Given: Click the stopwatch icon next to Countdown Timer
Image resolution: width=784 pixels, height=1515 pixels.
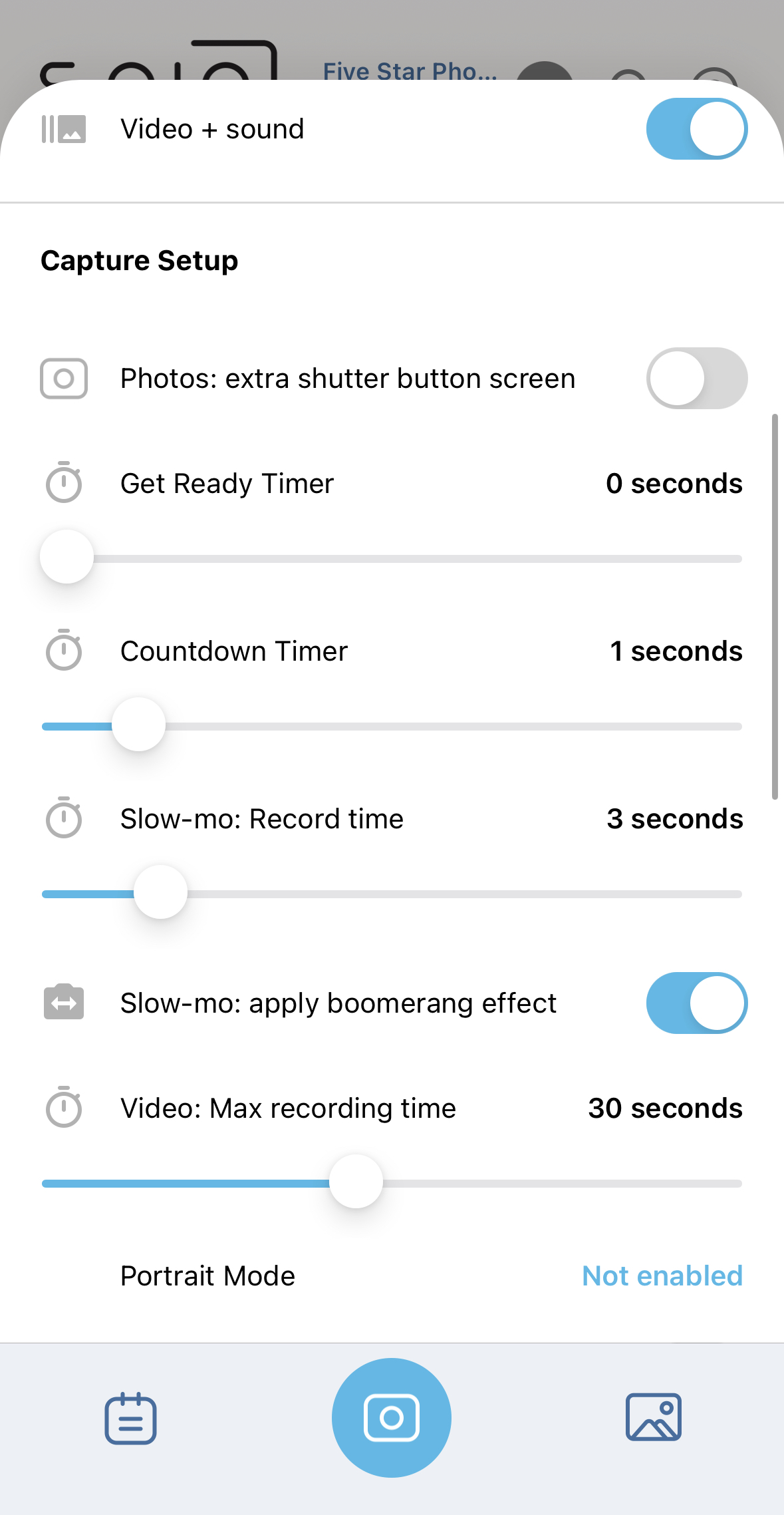Looking at the screenshot, I should click(x=64, y=651).
